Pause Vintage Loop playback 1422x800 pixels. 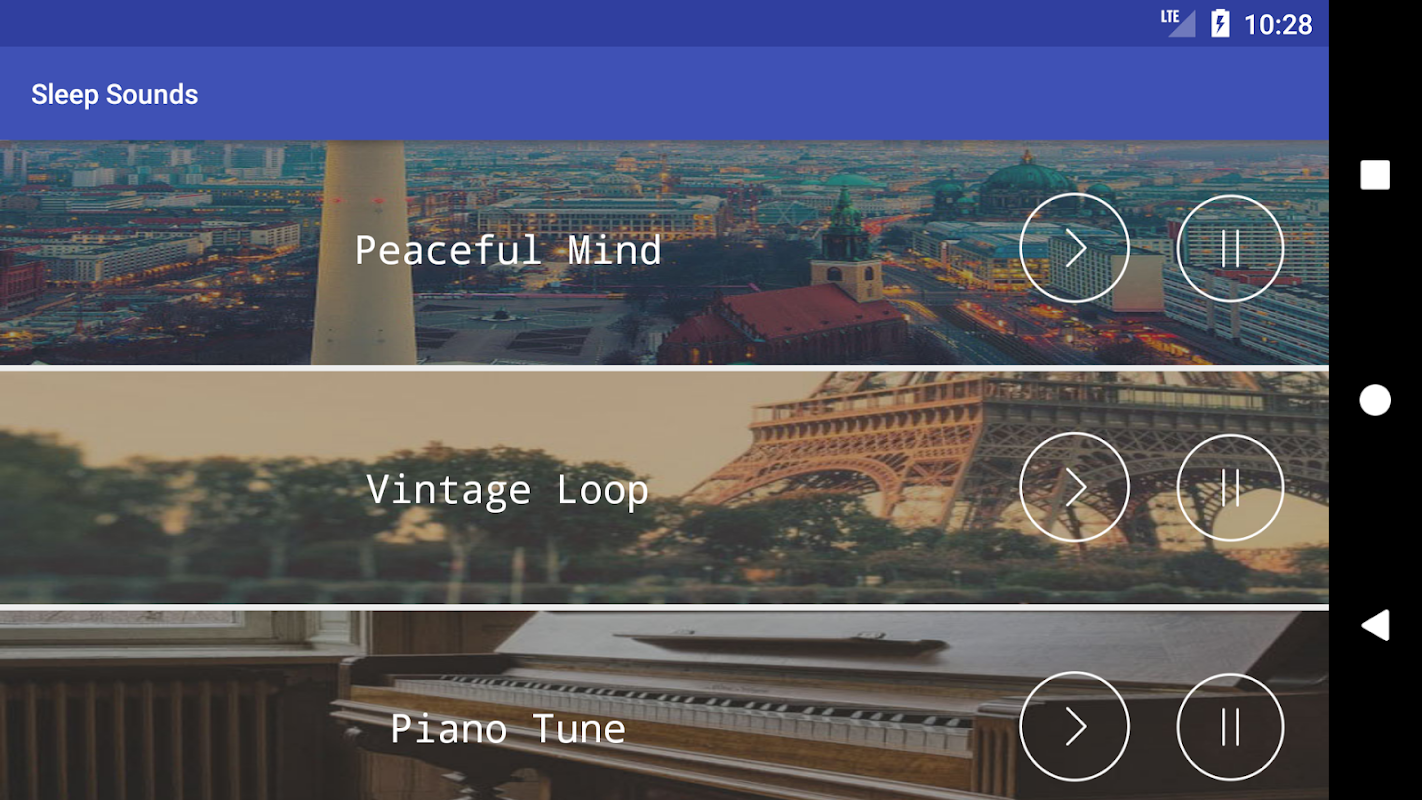(1230, 487)
